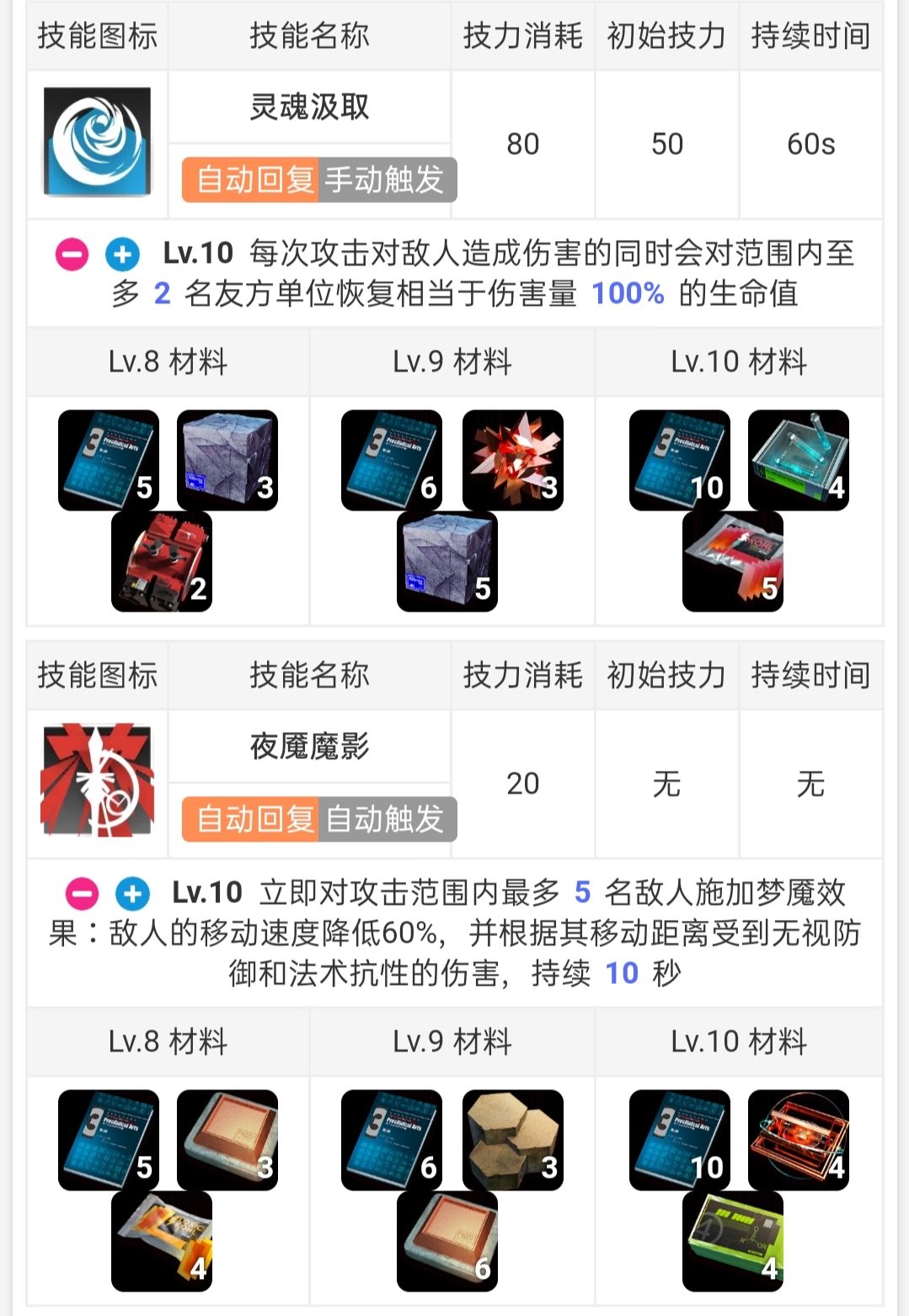Toggle 手动触发 on 灵魂汲取
This screenshot has height=1316, width=909.
pos(388,179)
